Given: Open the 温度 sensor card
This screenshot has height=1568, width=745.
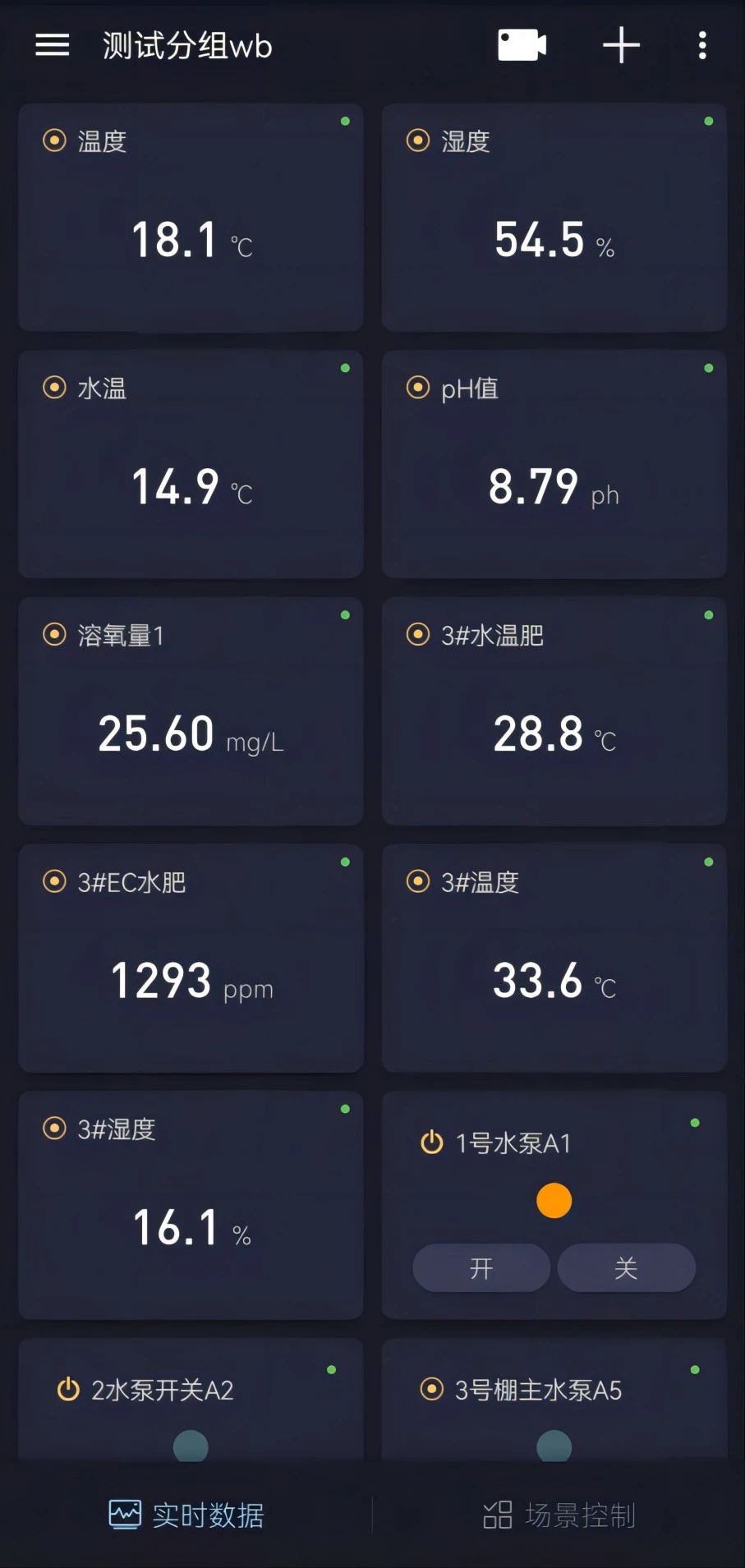Looking at the screenshot, I should (191, 218).
